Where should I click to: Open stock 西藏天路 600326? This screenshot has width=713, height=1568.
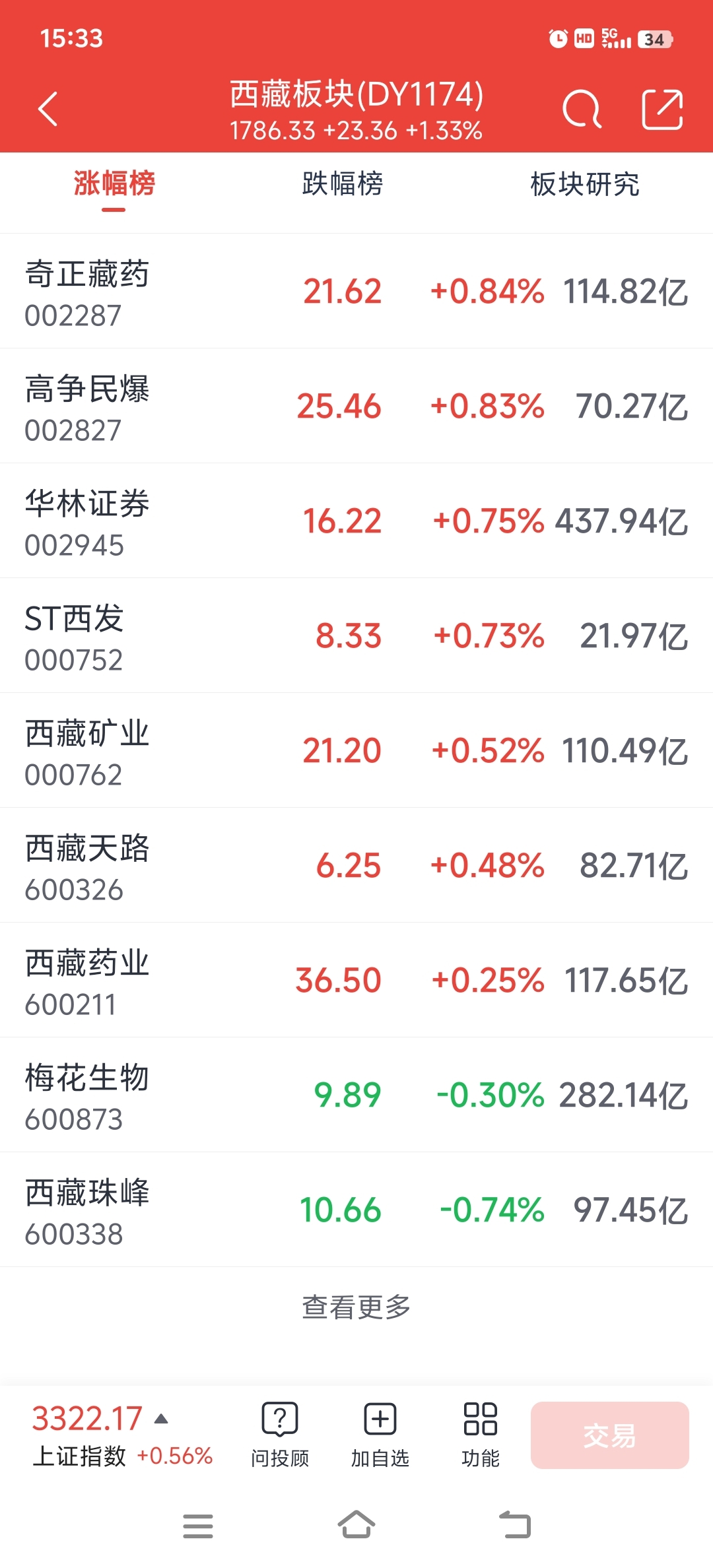(356, 865)
